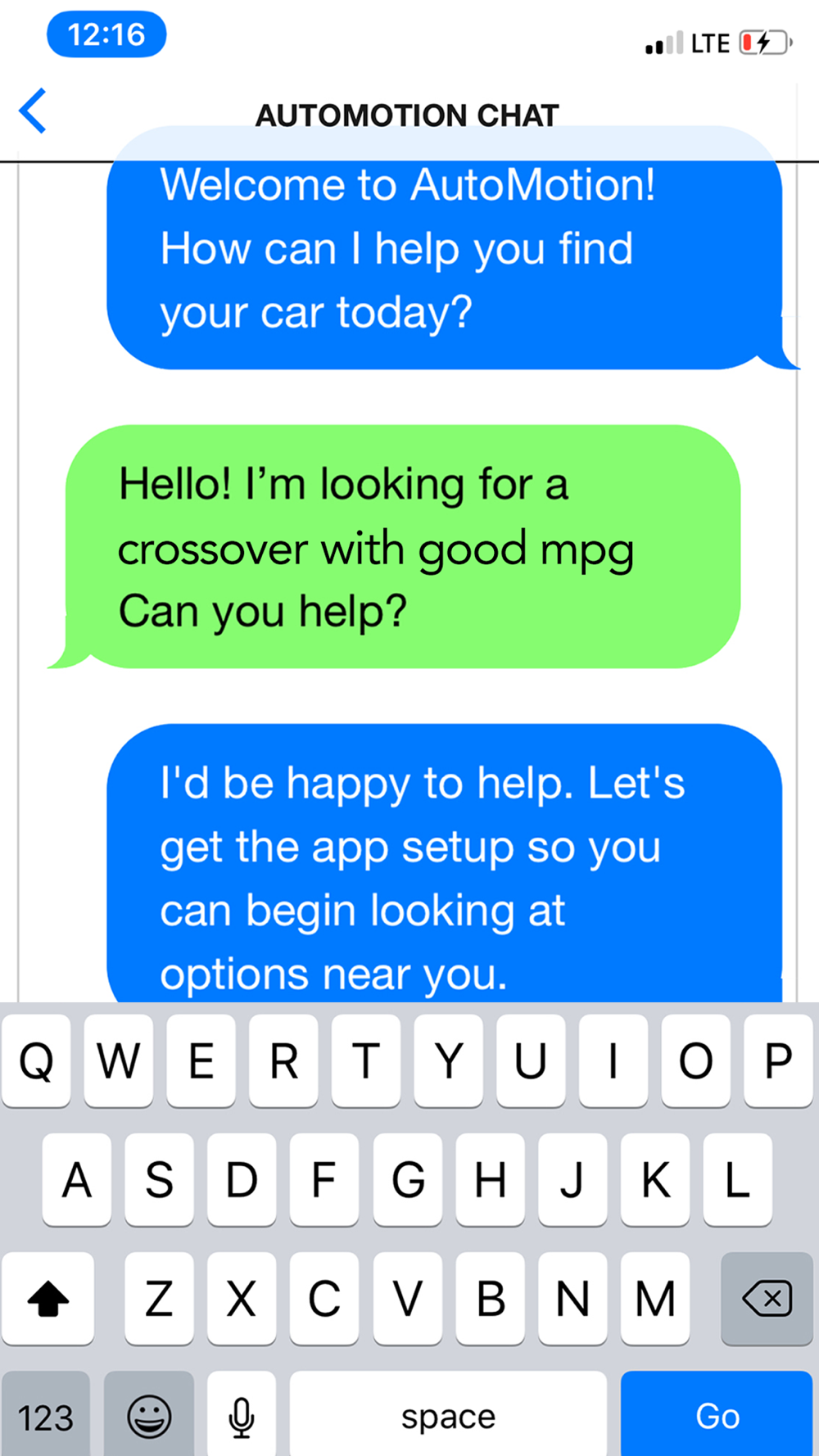Go back from the AutoMotion chat
Screen dimensions: 819x1456
point(33,111)
